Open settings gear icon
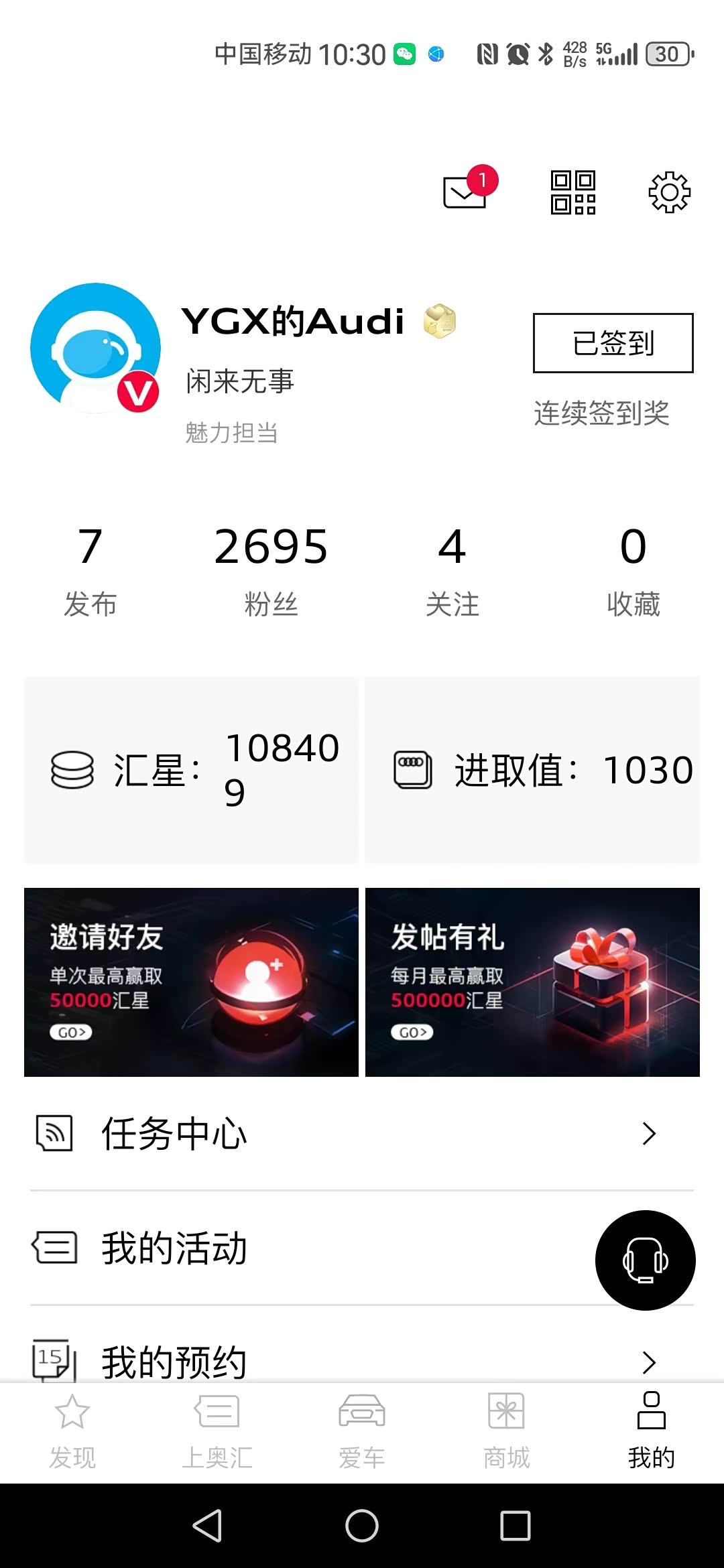 [669, 193]
